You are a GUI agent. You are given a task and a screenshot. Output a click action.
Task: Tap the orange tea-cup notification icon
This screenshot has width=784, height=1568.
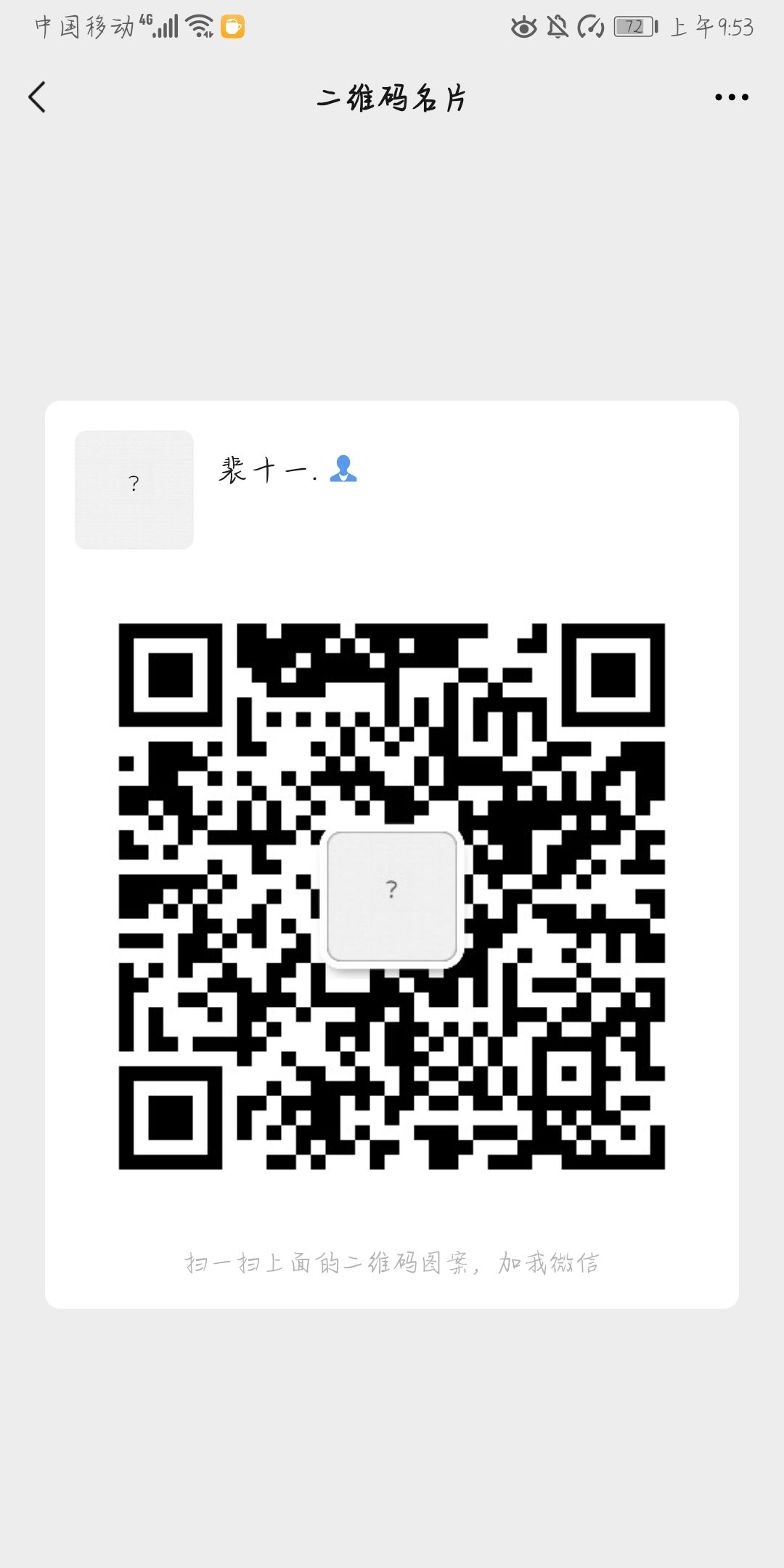pyautogui.click(x=231, y=28)
